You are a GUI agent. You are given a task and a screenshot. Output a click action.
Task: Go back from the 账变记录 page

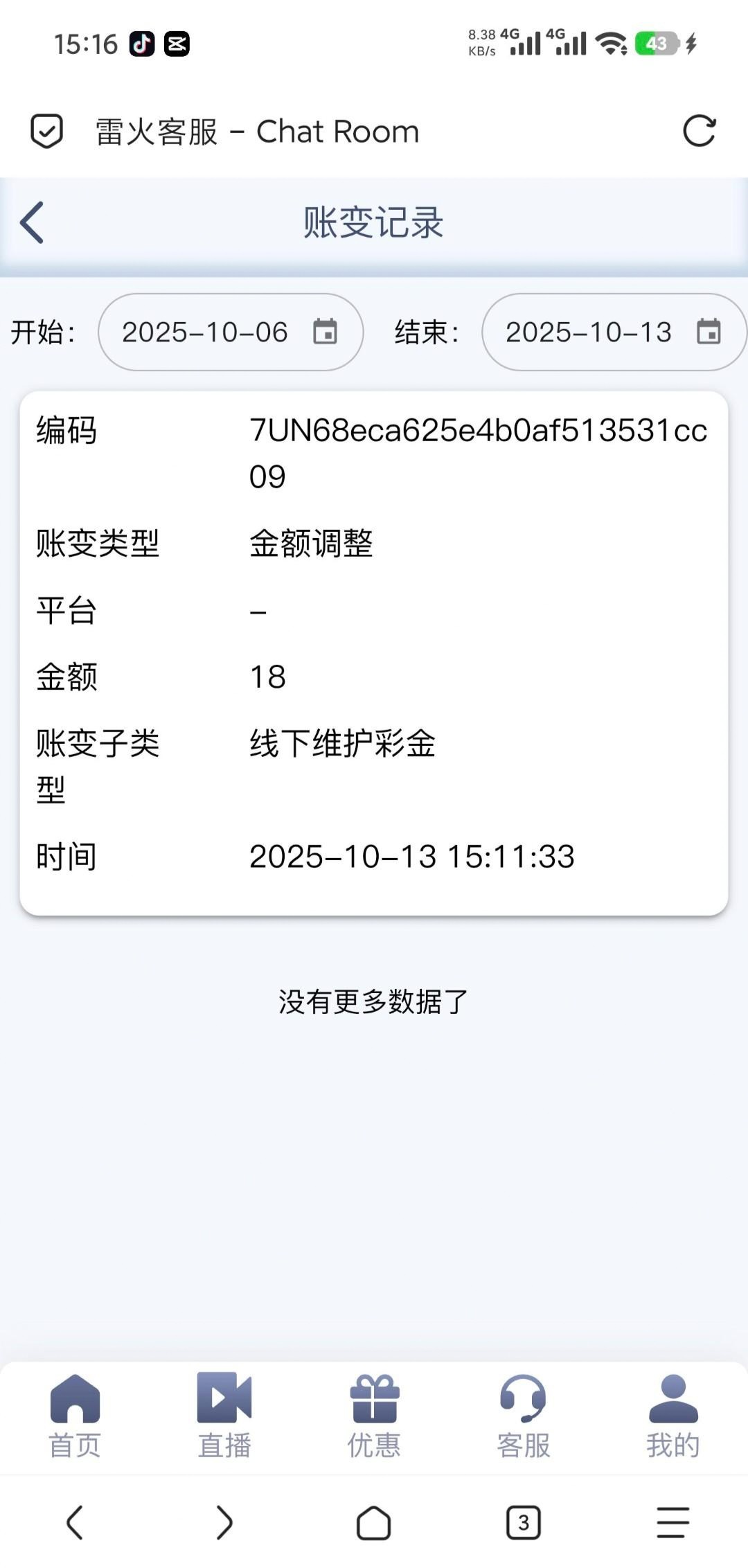point(33,222)
